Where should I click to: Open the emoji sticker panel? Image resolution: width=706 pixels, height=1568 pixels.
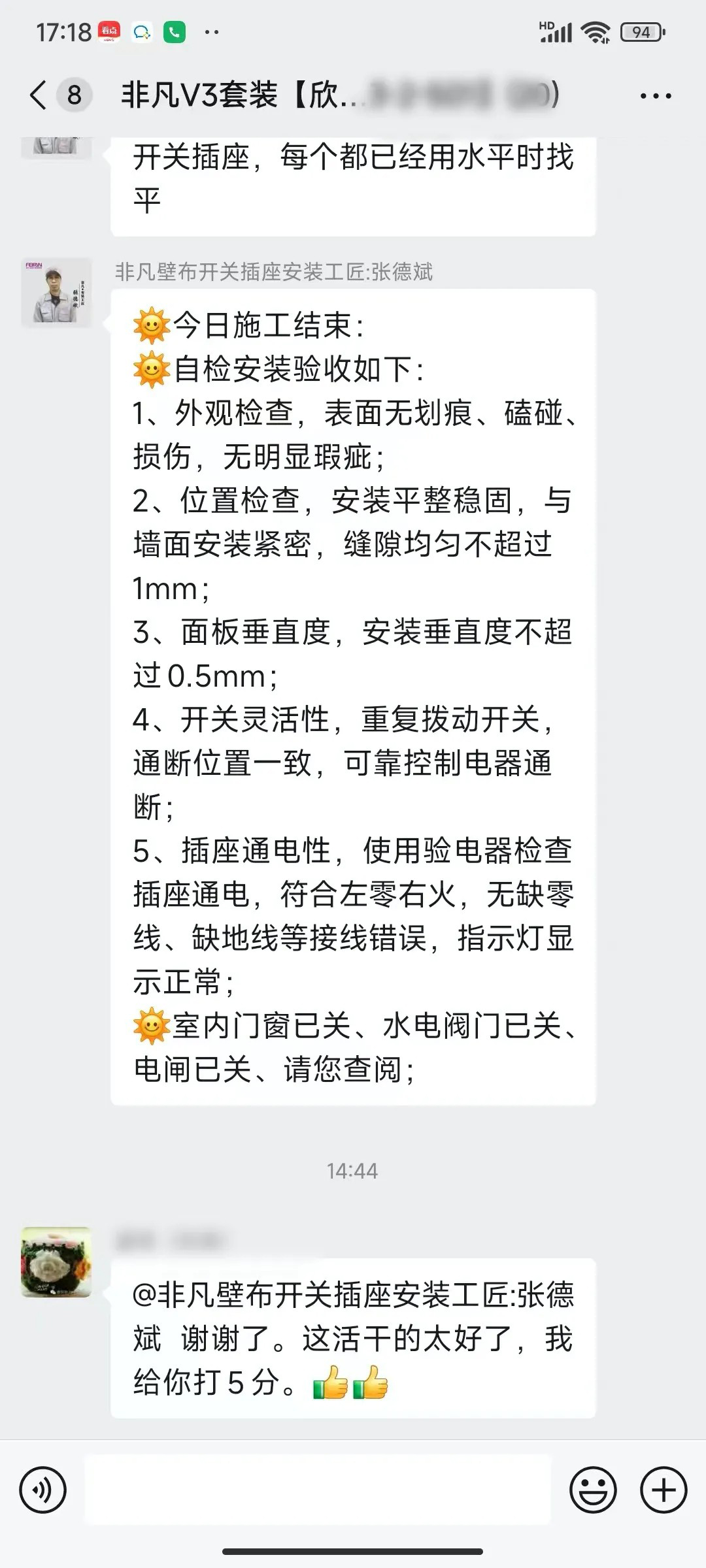593,1490
